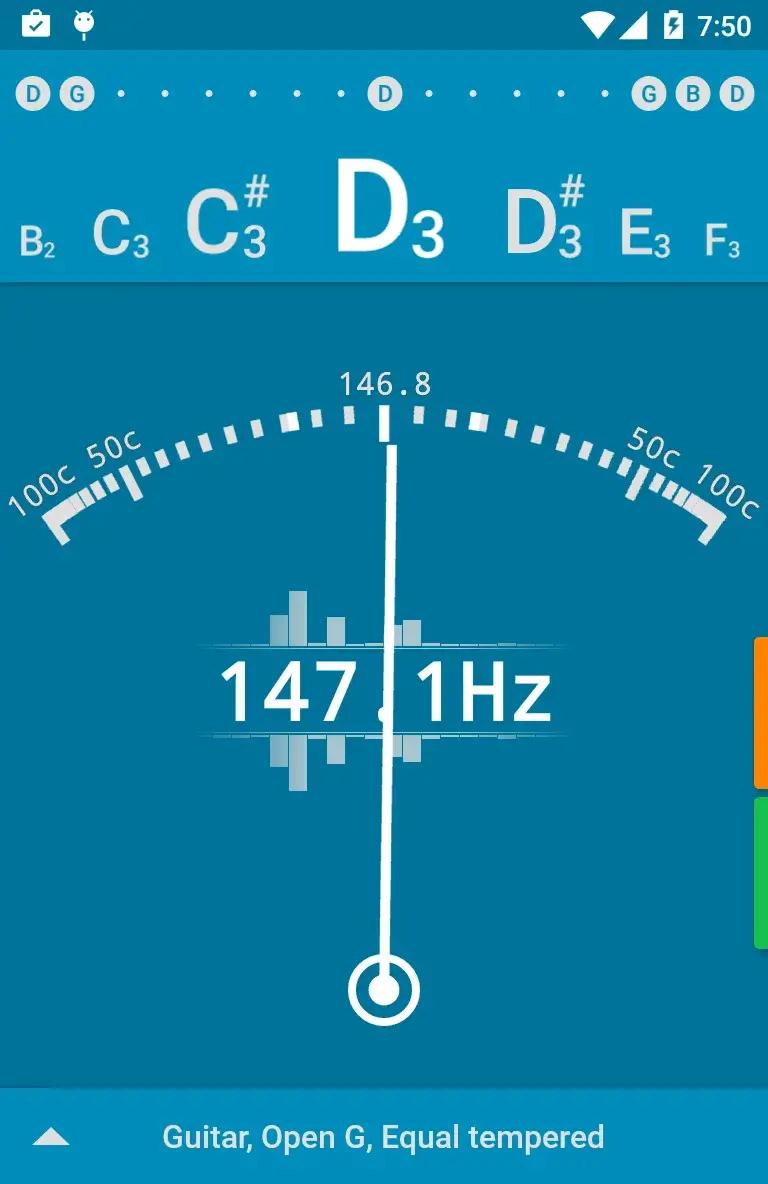Select the G string pin near top left

coord(76,94)
